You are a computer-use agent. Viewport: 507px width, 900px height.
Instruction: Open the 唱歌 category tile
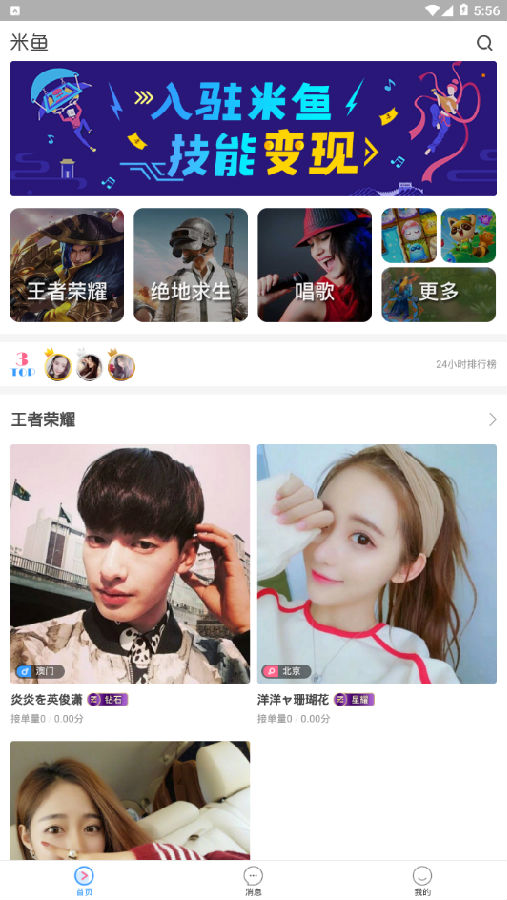click(315, 265)
